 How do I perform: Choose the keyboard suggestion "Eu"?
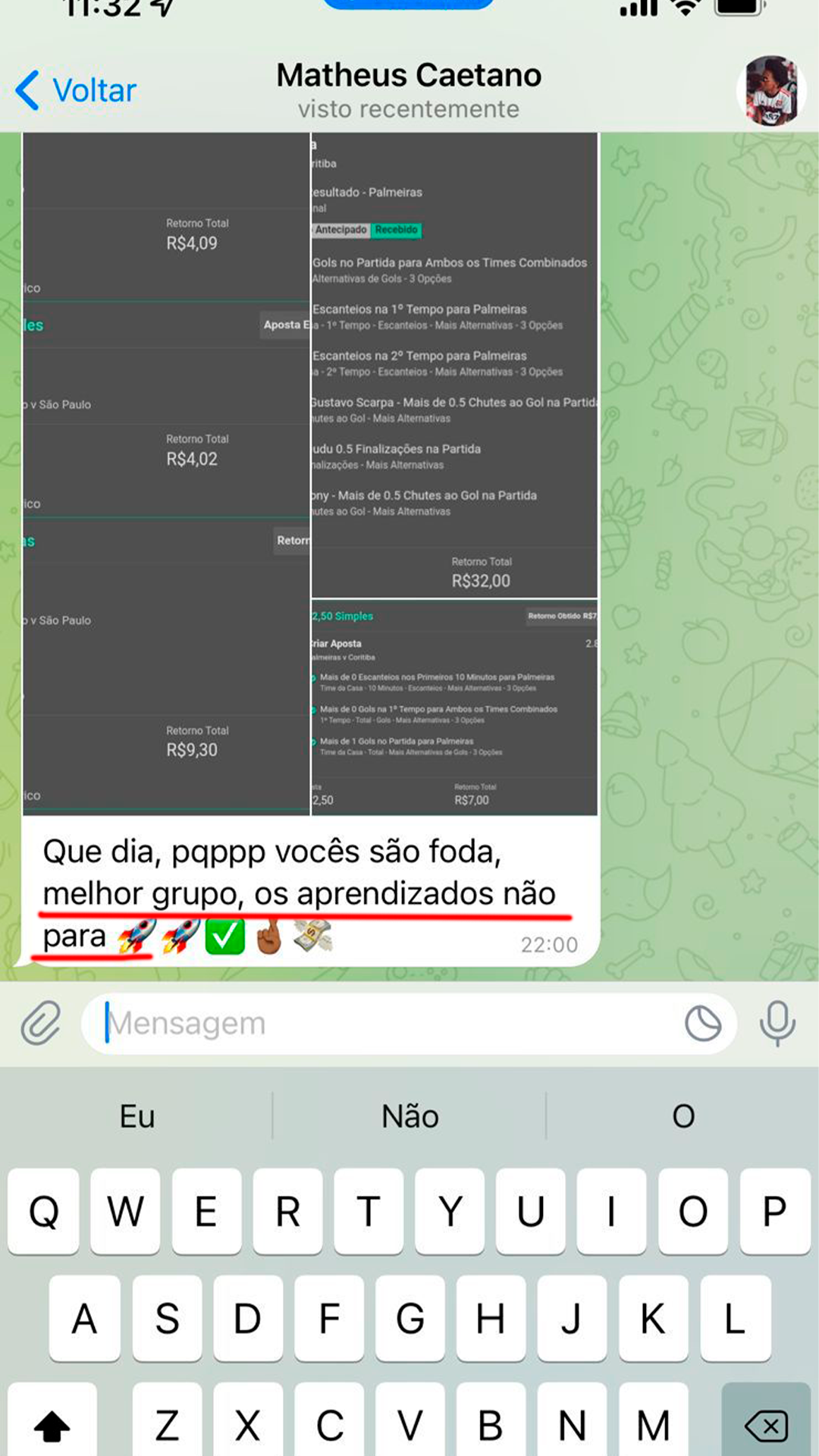point(137,1116)
